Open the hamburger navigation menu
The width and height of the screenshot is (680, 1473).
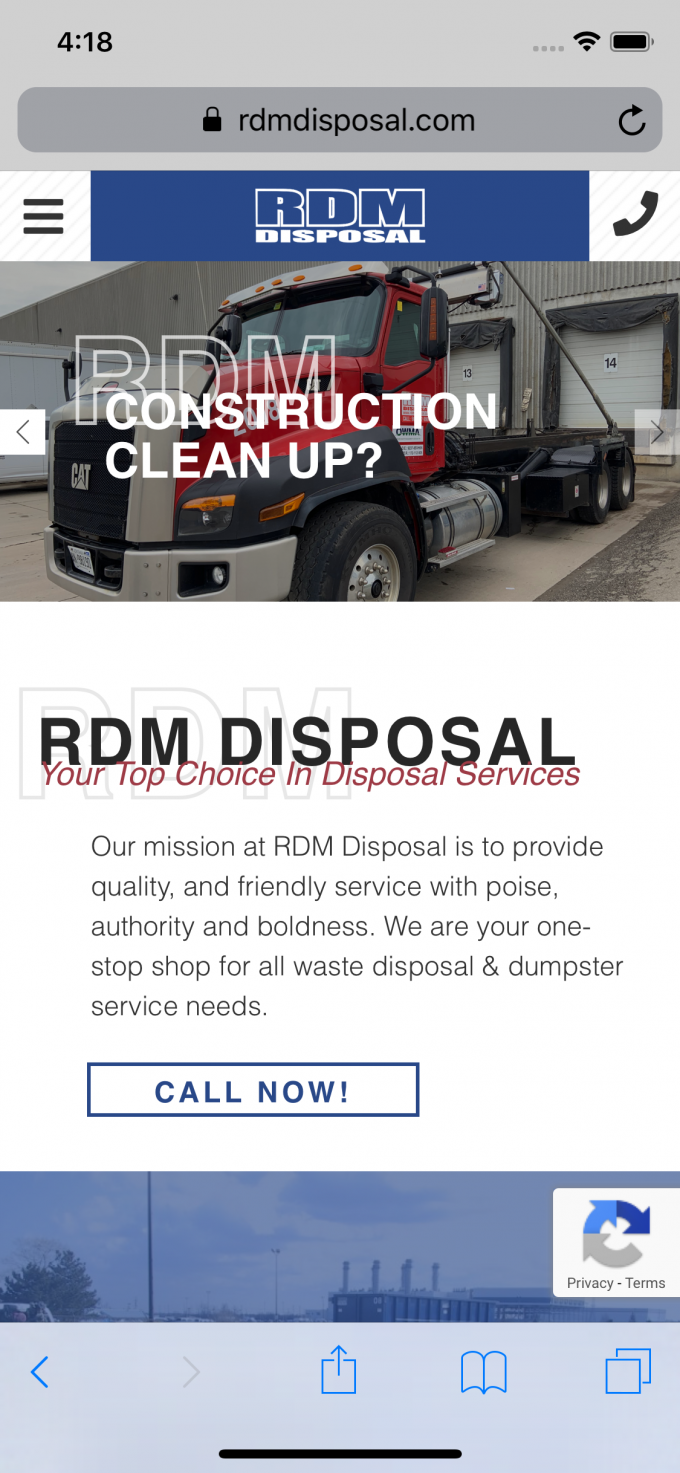(x=43, y=216)
